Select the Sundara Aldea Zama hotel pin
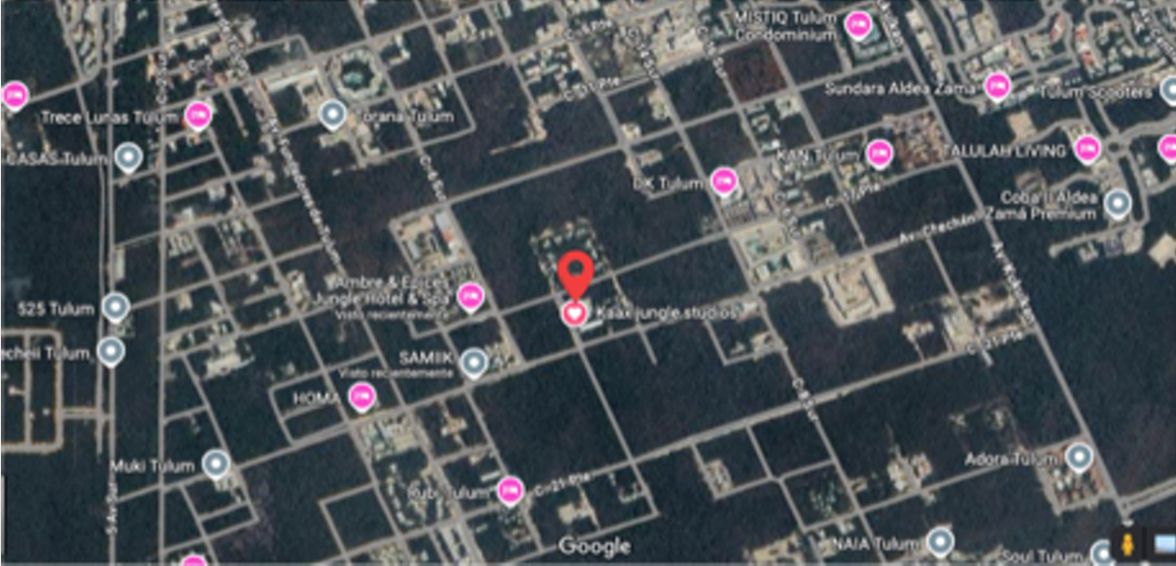Image resolution: width=1176 pixels, height=566 pixels. pyautogui.click(x=996, y=87)
